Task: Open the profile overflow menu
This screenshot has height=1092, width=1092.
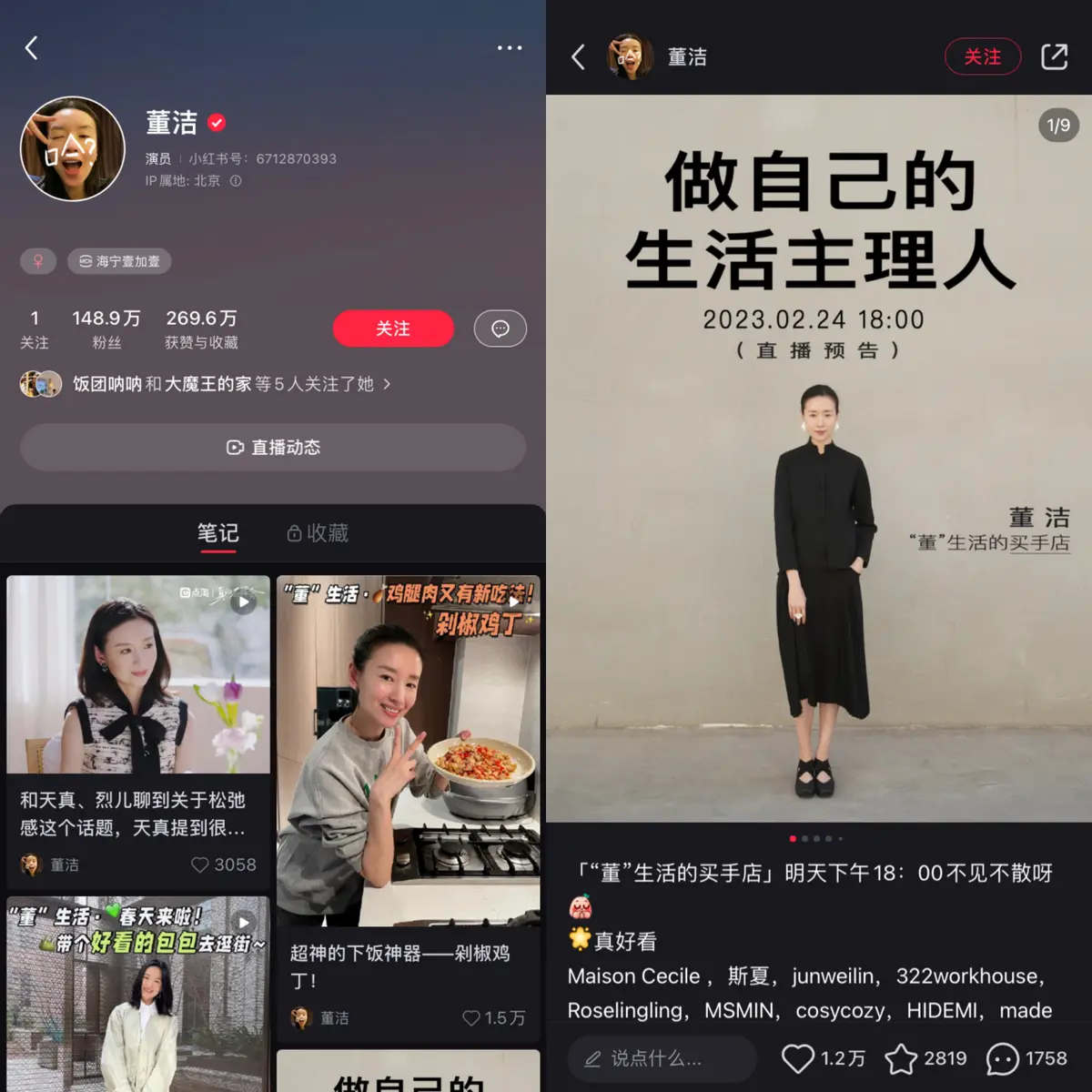Action: (510, 48)
